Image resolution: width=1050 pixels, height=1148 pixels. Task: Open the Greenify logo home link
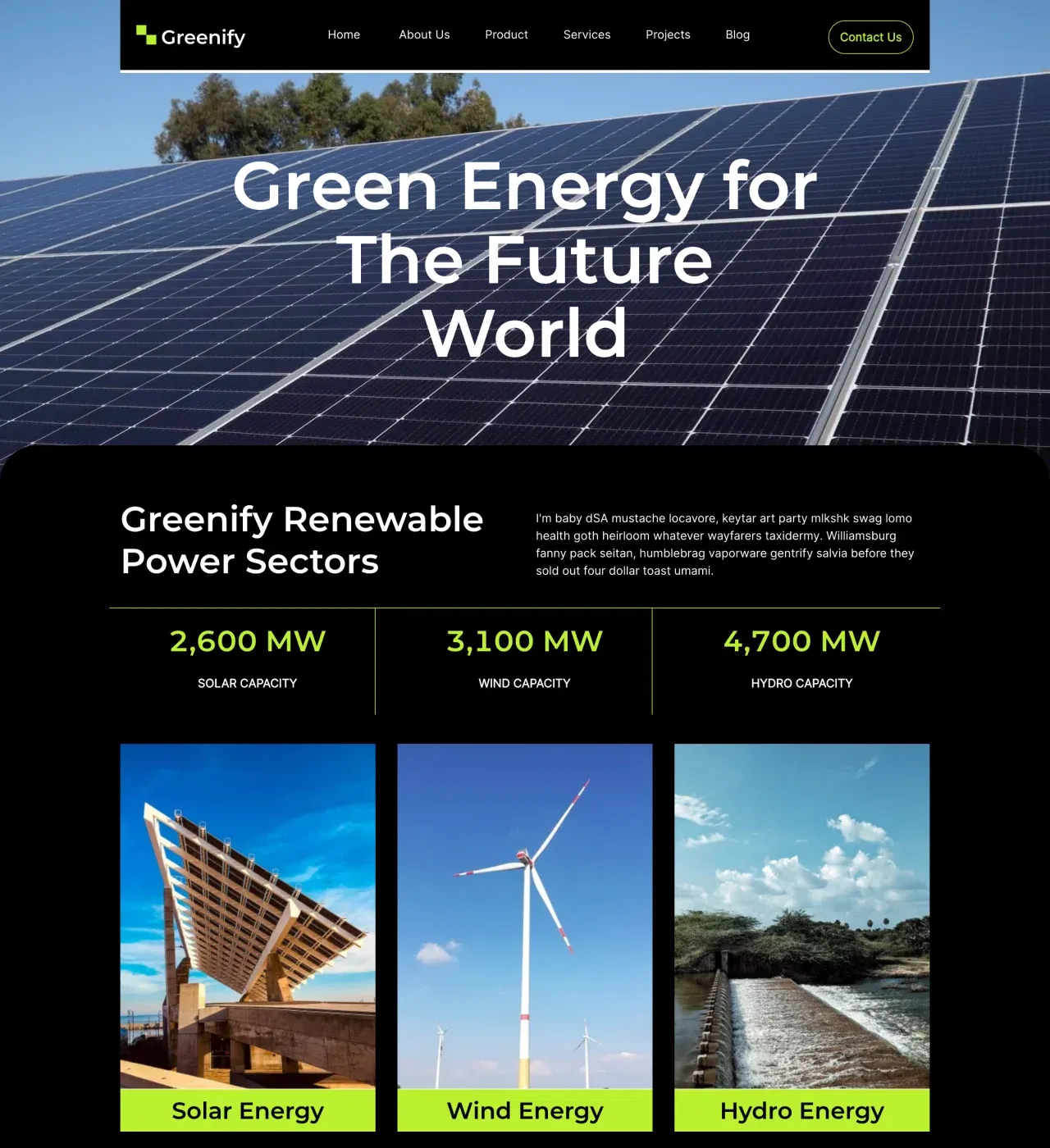191,36
